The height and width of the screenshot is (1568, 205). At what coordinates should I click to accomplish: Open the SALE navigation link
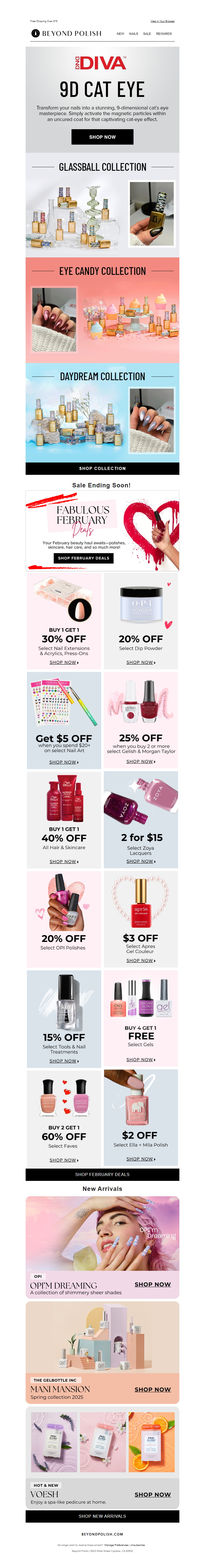tap(147, 34)
